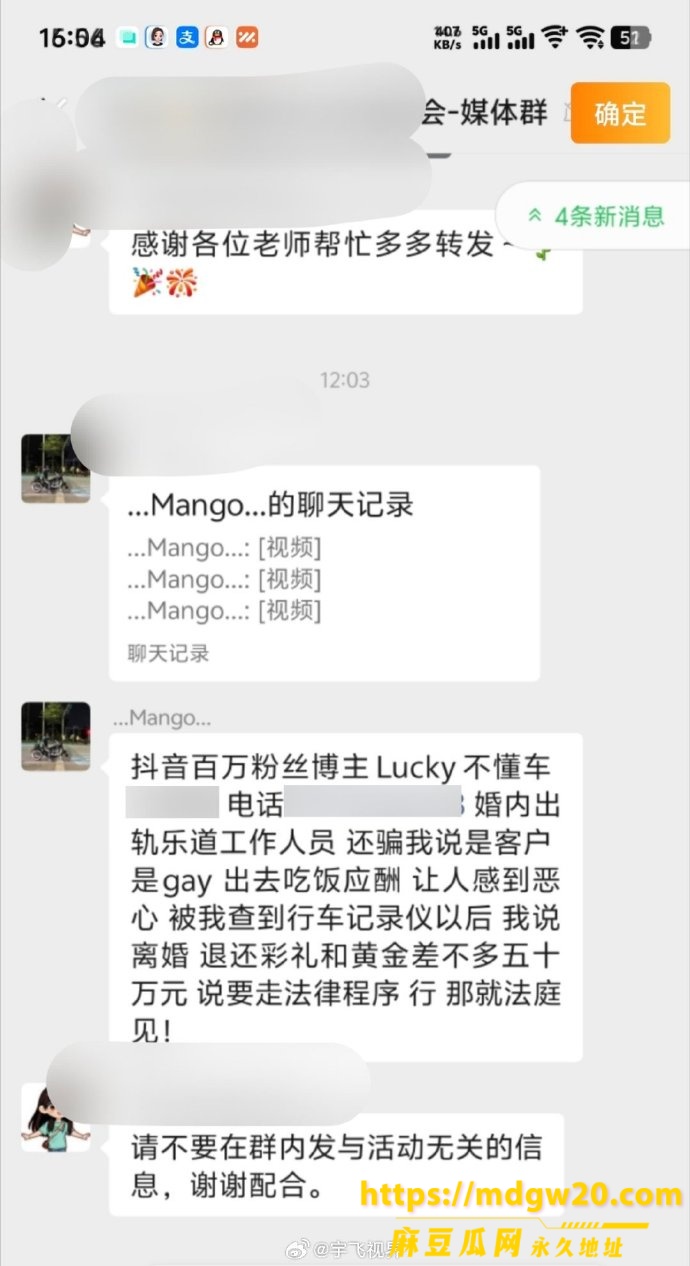
Task: Open the ...Mango...的聊天记录 forwarded chat record card
Action: [x=324, y=573]
